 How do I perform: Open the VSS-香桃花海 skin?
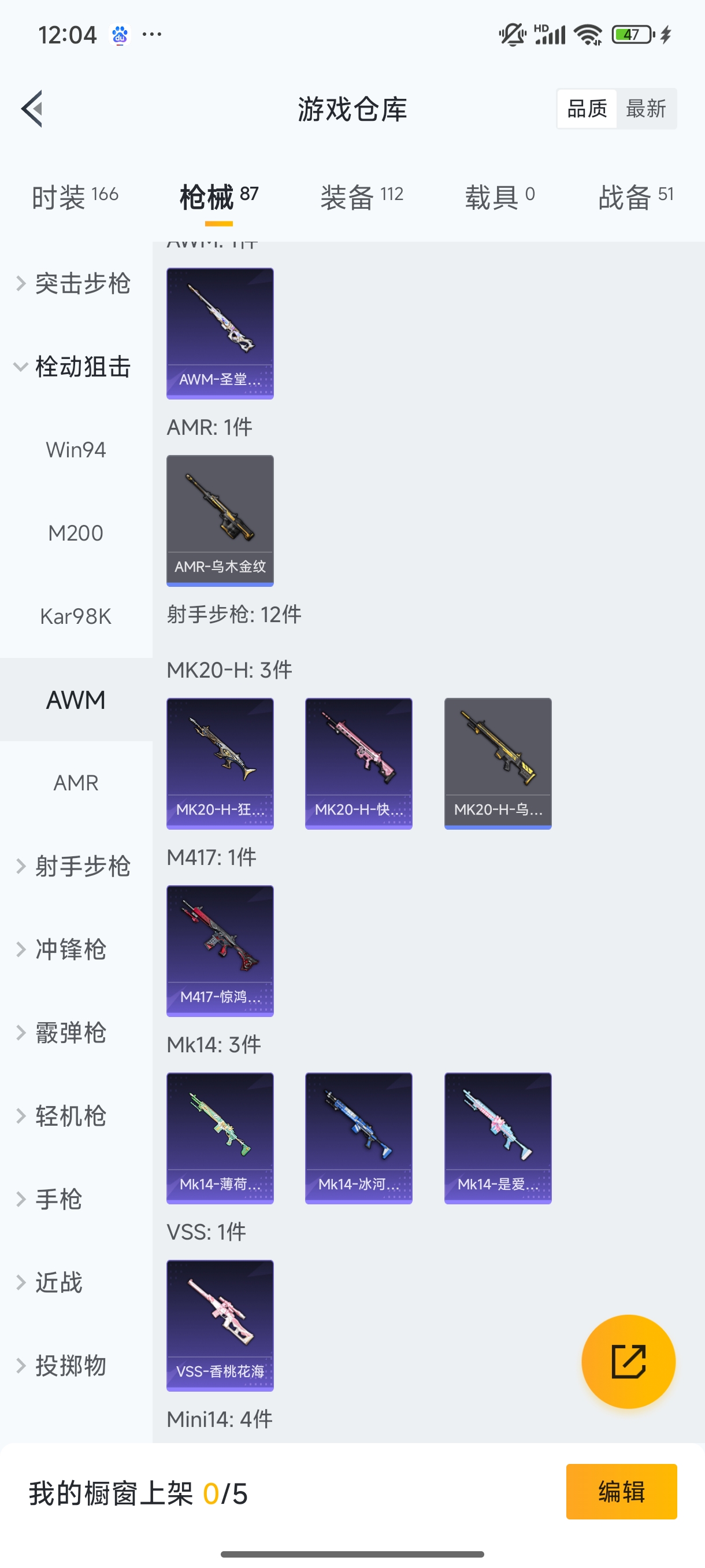[x=220, y=1326]
